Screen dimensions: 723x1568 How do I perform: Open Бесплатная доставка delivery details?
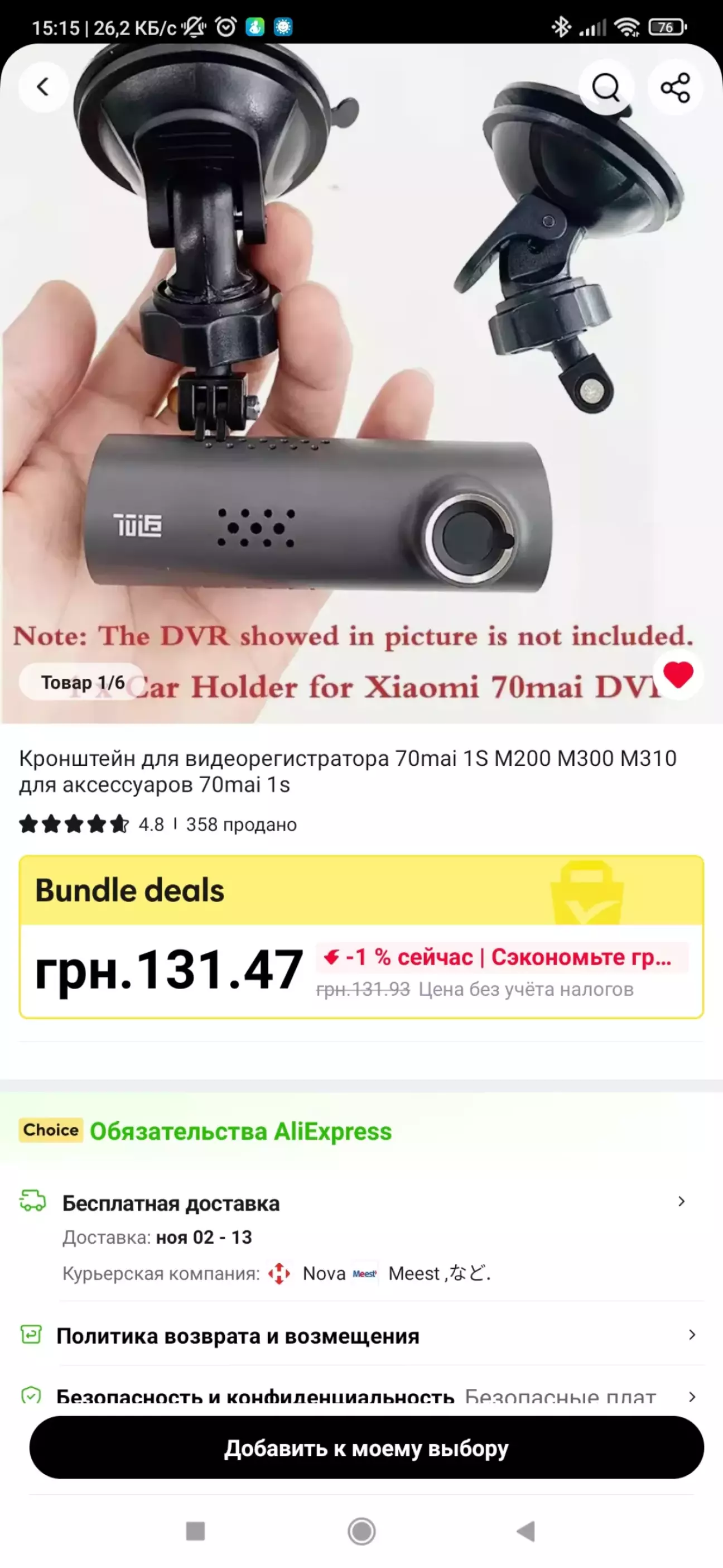click(365, 1203)
